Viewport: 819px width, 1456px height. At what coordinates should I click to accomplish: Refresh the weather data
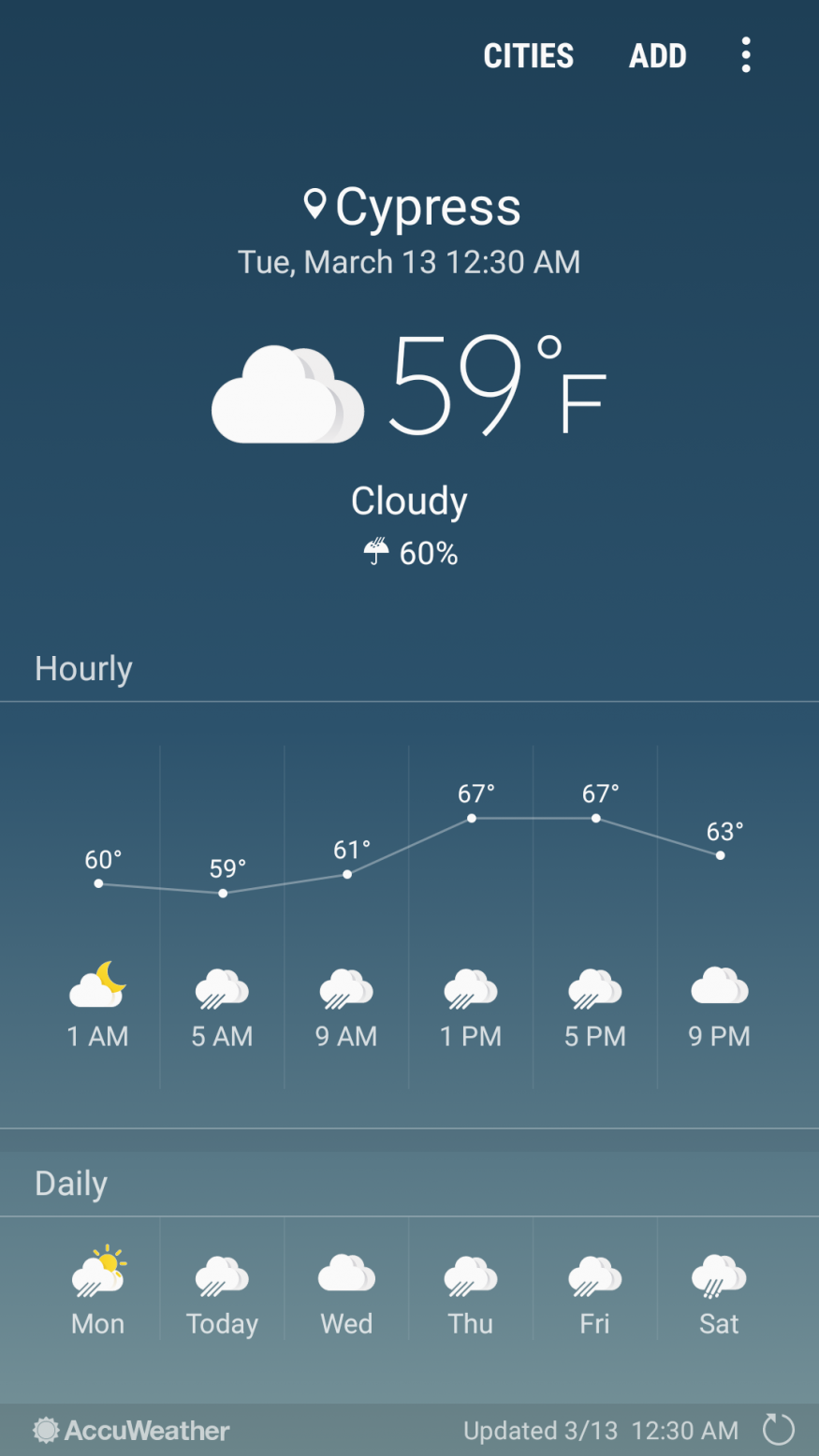(x=778, y=1429)
